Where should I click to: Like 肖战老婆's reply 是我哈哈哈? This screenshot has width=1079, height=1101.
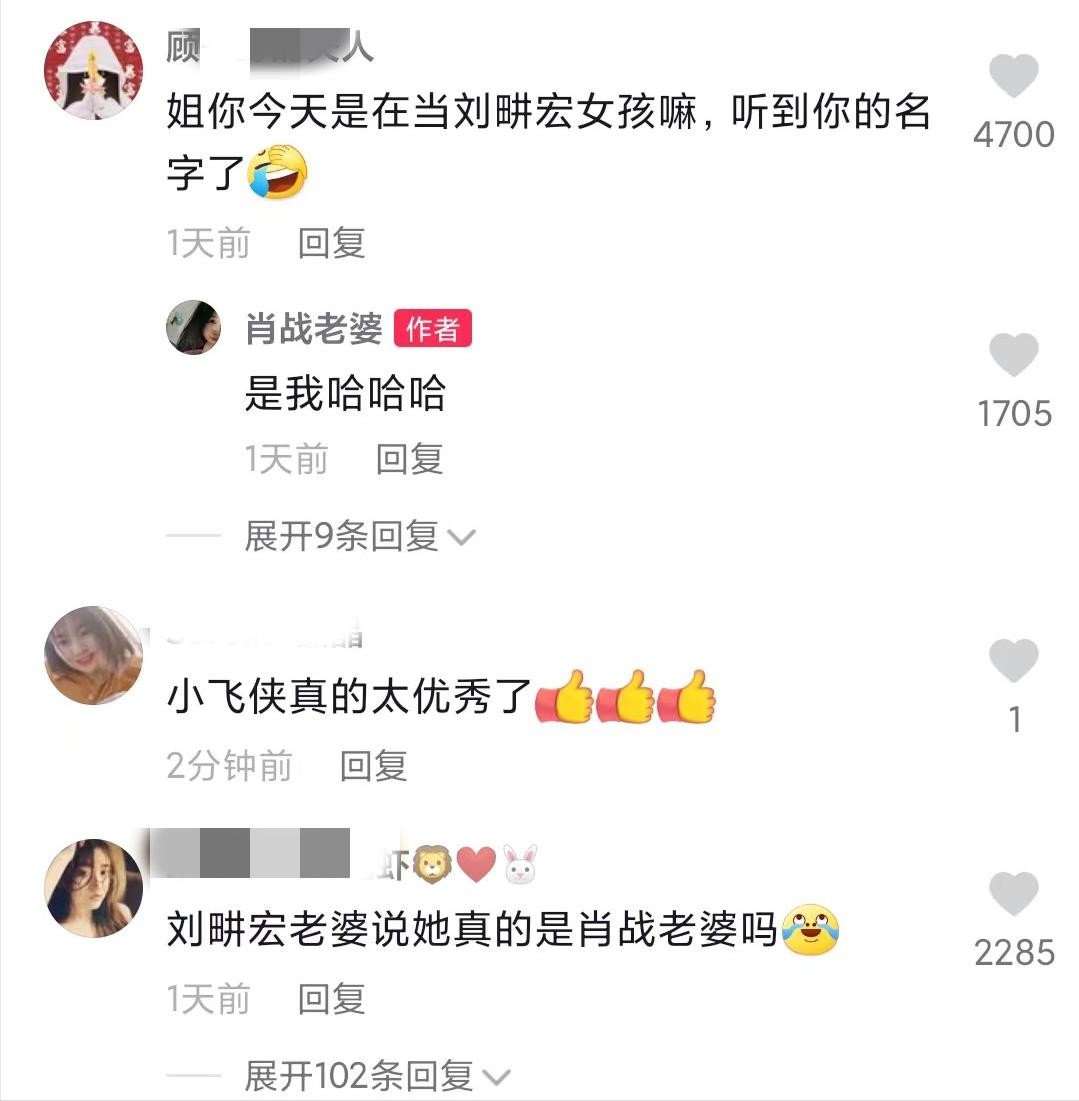coord(1013,357)
